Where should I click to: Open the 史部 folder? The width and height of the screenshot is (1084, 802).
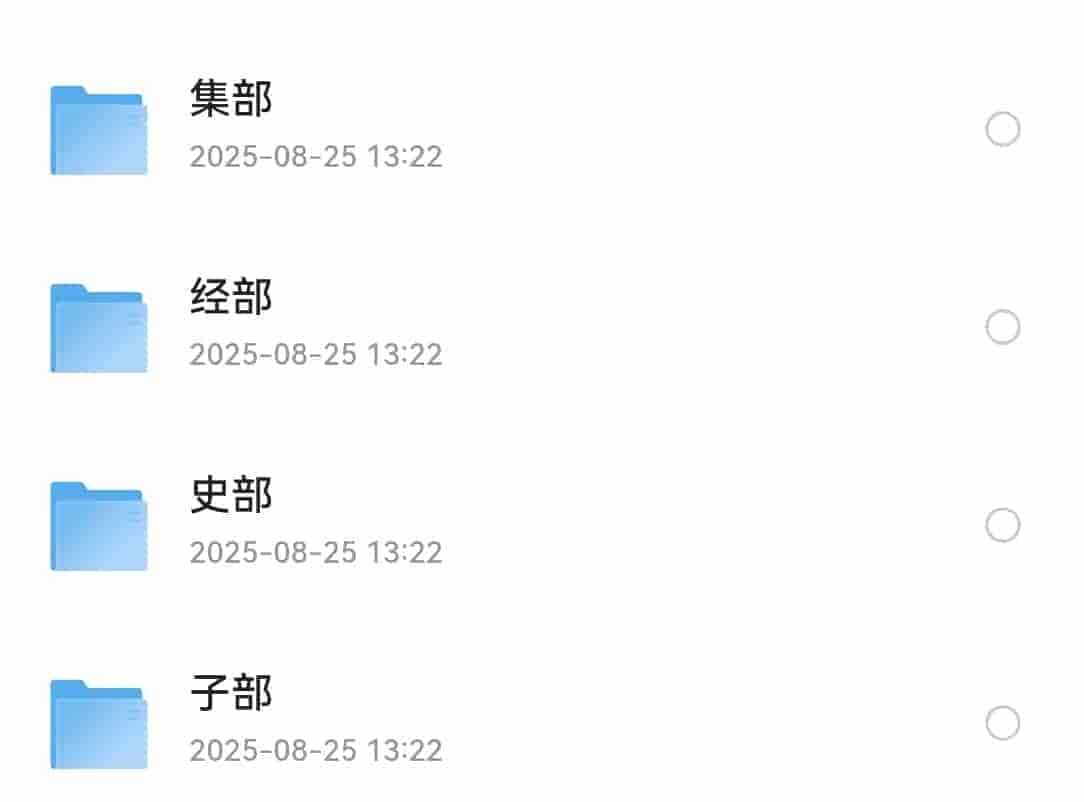click(x=231, y=496)
